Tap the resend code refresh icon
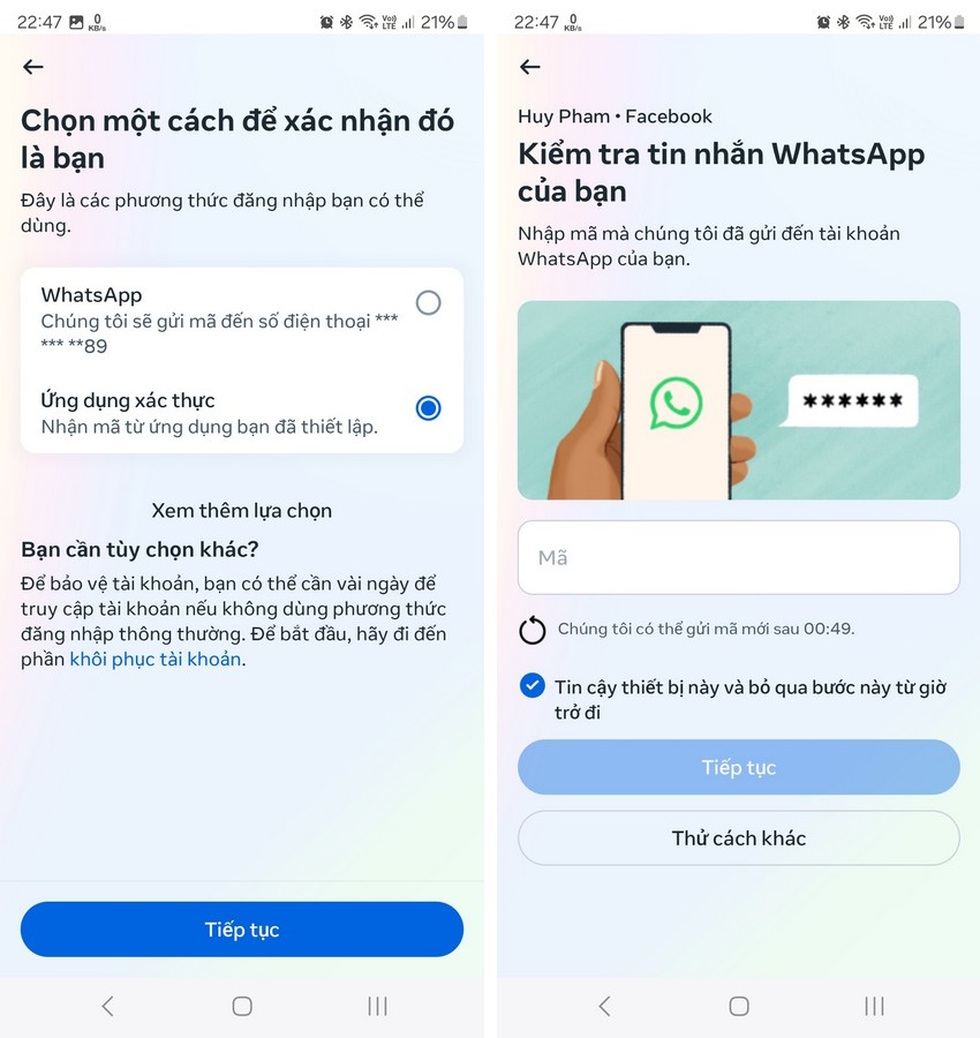This screenshot has width=980, height=1038. [533, 630]
